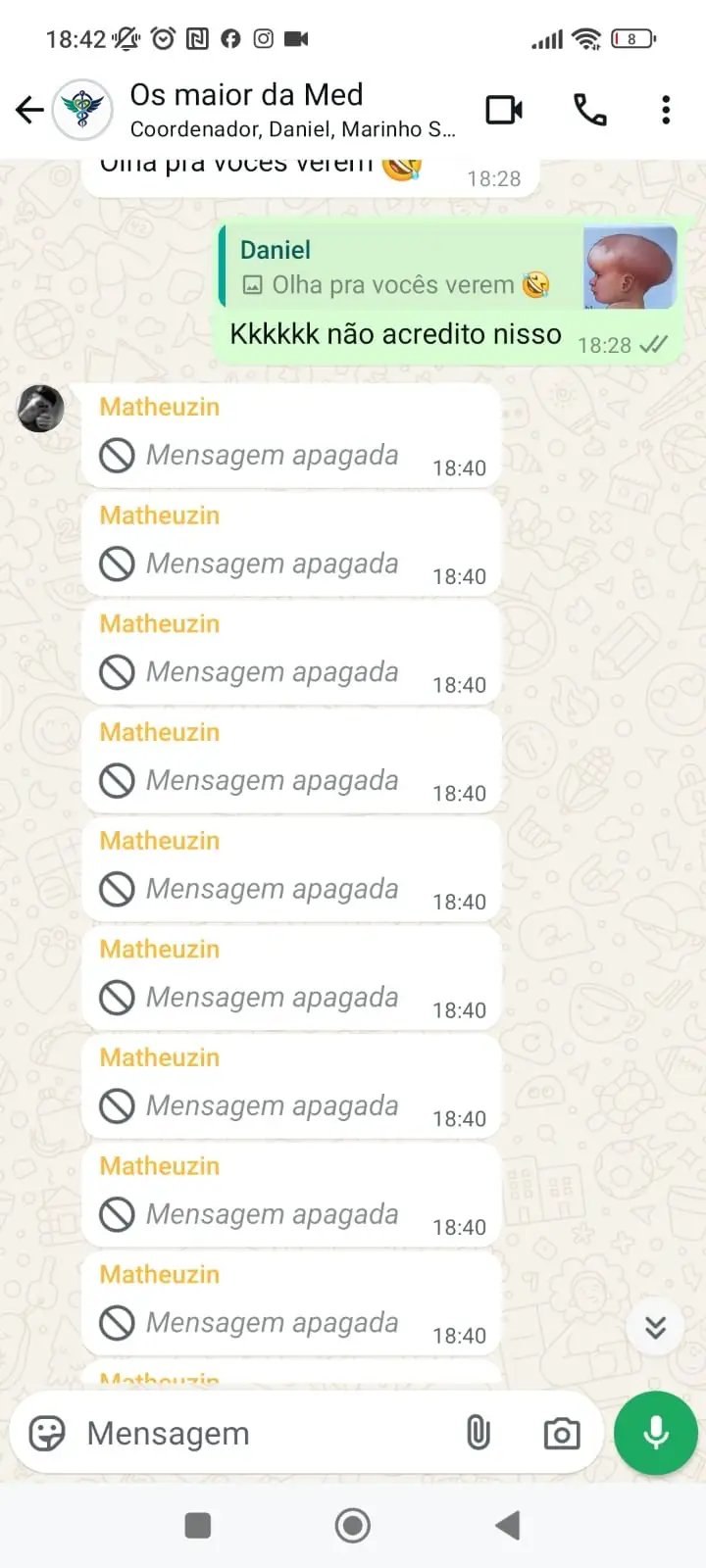Open the emoji and sticker picker
Screen dimensions: 706x1568
tap(47, 1434)
